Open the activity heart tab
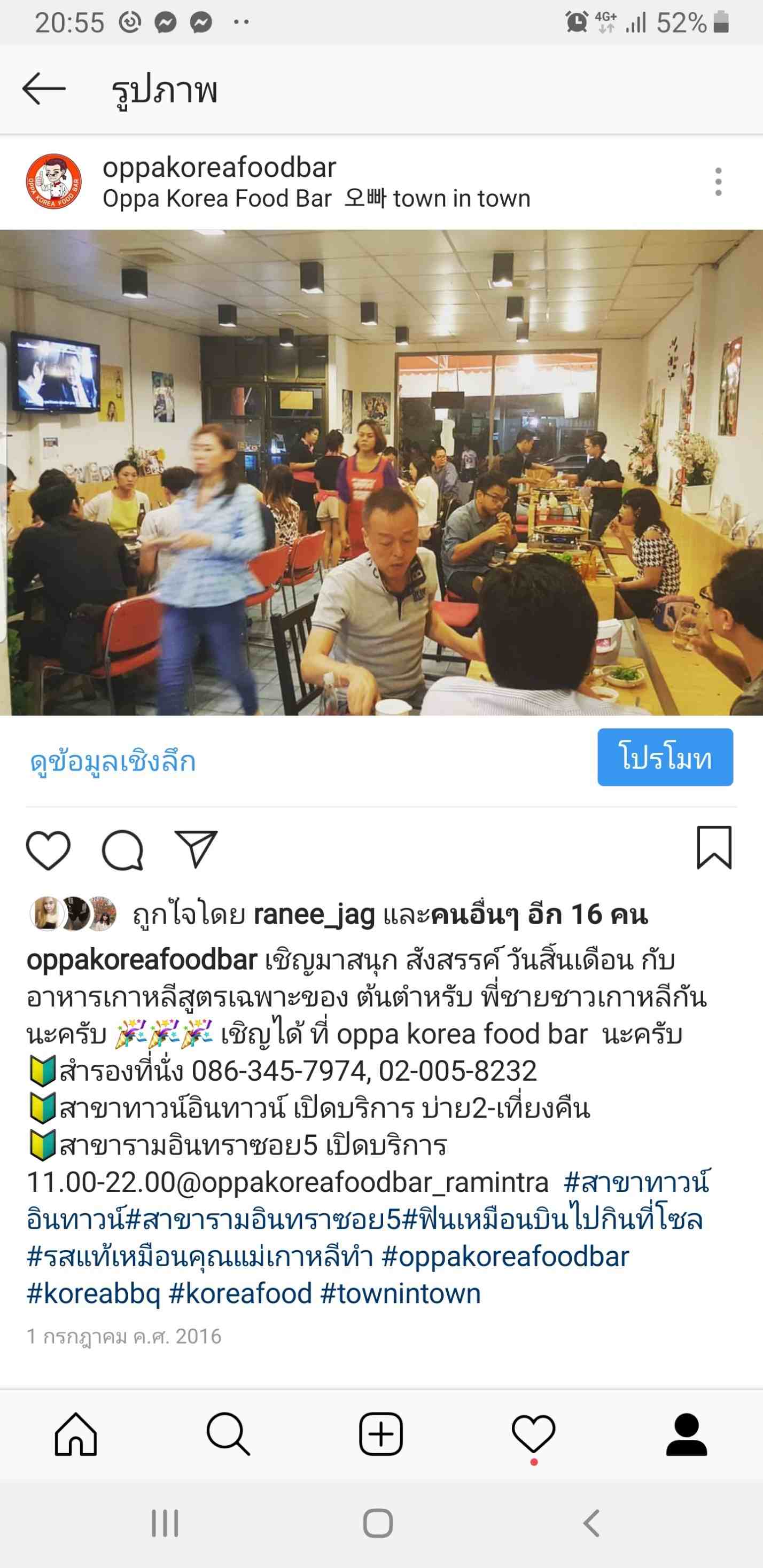This screenshot has width=763, height=1568. [x=533, y=1436]
